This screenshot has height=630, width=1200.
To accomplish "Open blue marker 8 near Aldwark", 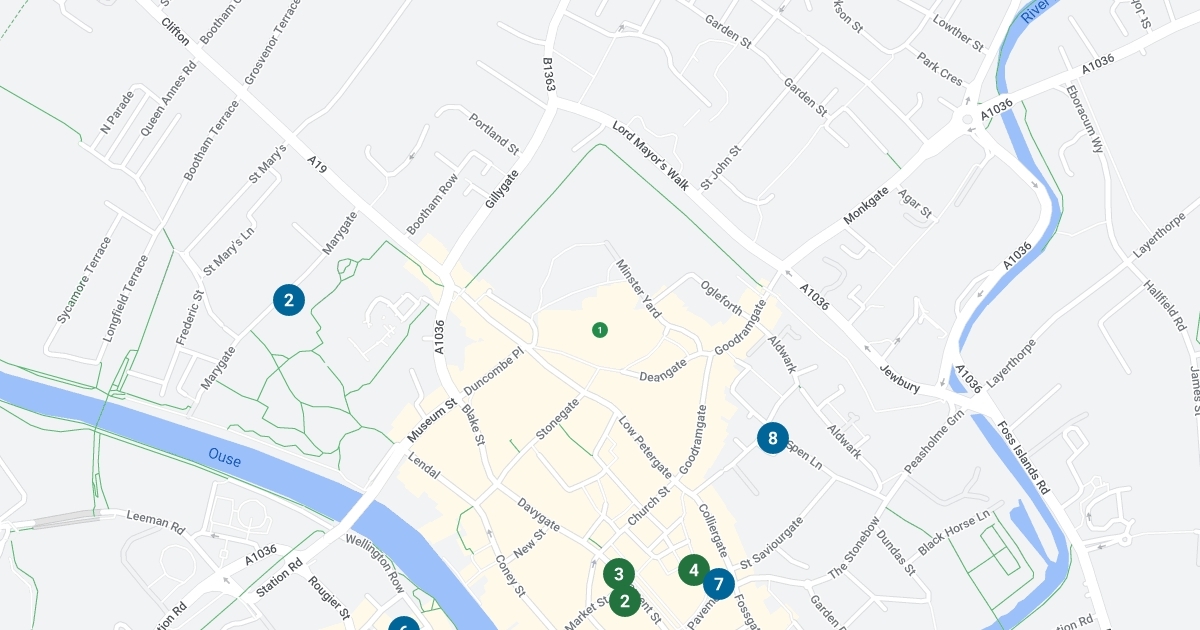I will (x=772, y=438).
